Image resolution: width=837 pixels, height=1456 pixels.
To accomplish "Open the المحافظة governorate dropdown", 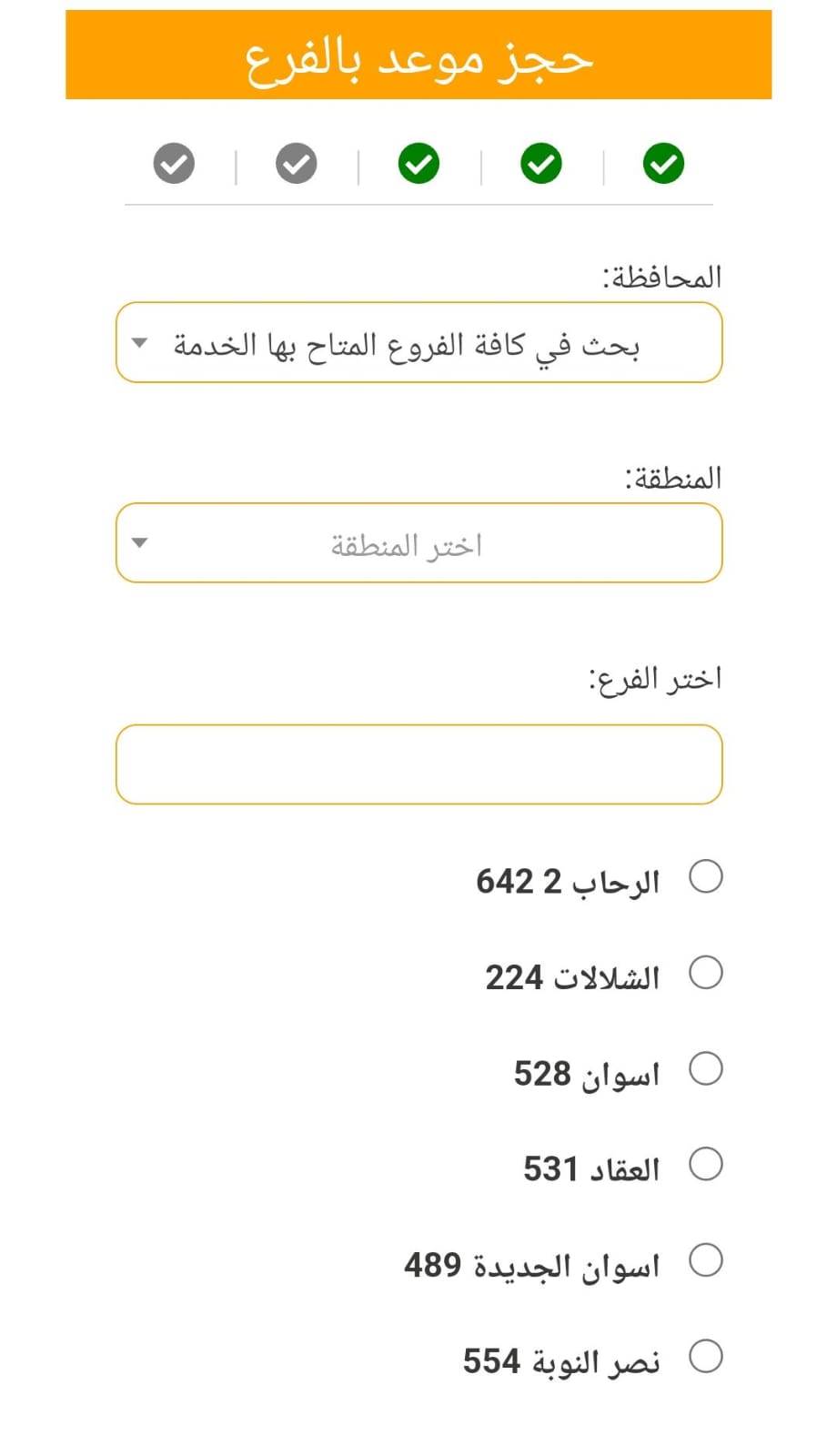I will coord(418,342).
